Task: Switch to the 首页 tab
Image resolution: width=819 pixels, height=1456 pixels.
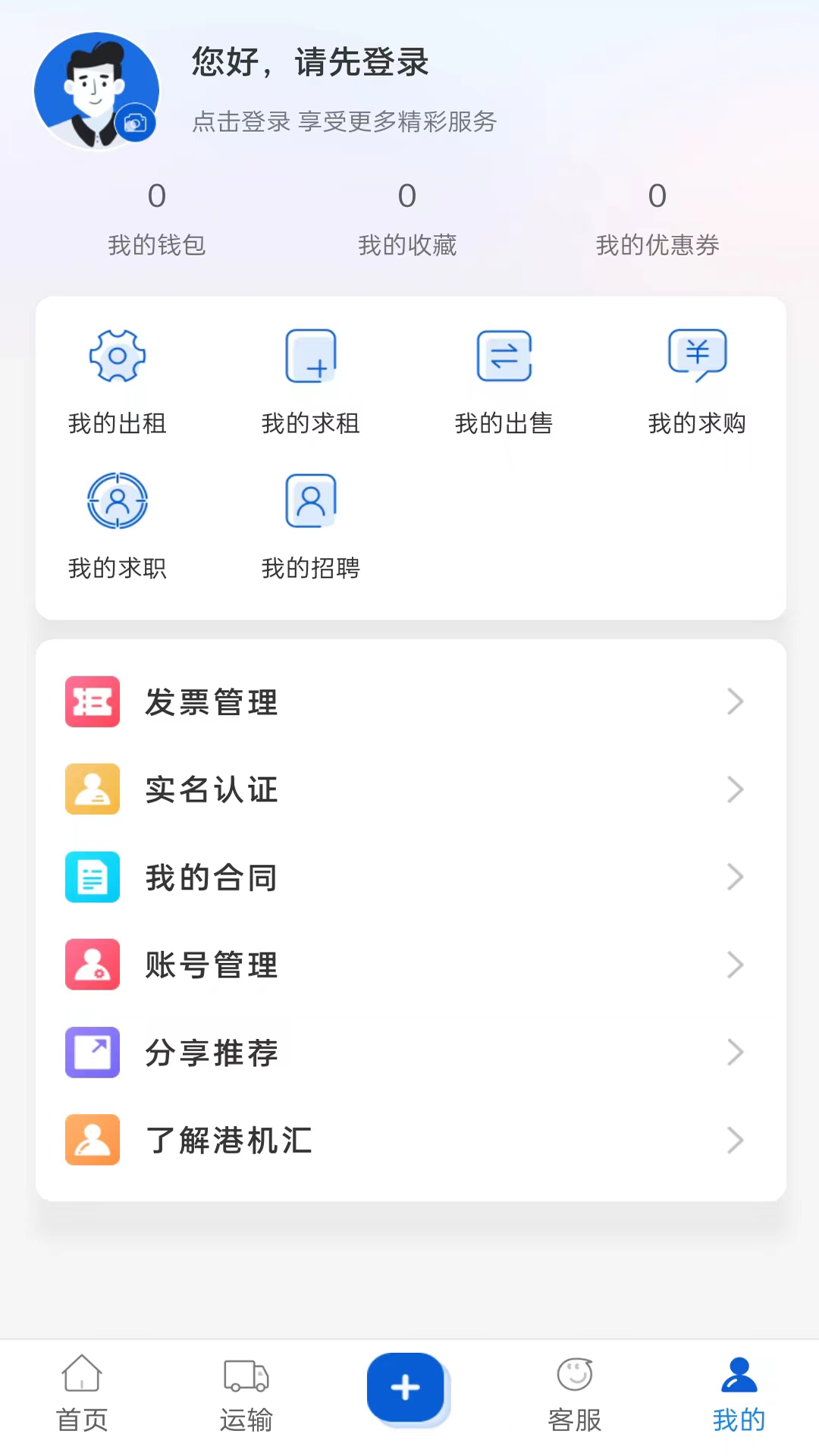Action: tap(82, 1395)
